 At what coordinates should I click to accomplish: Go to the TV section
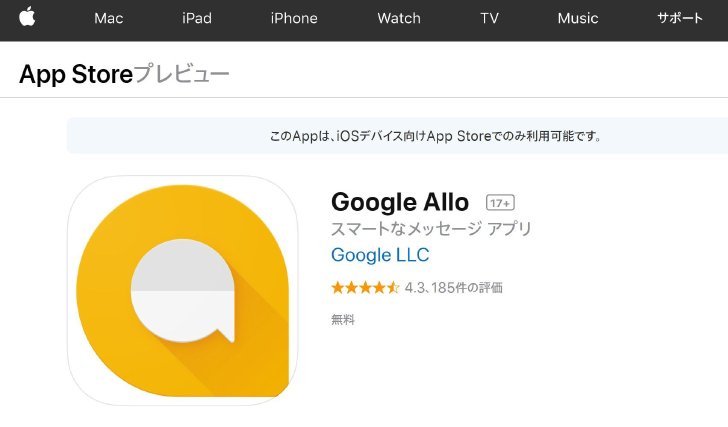(489, 19)
